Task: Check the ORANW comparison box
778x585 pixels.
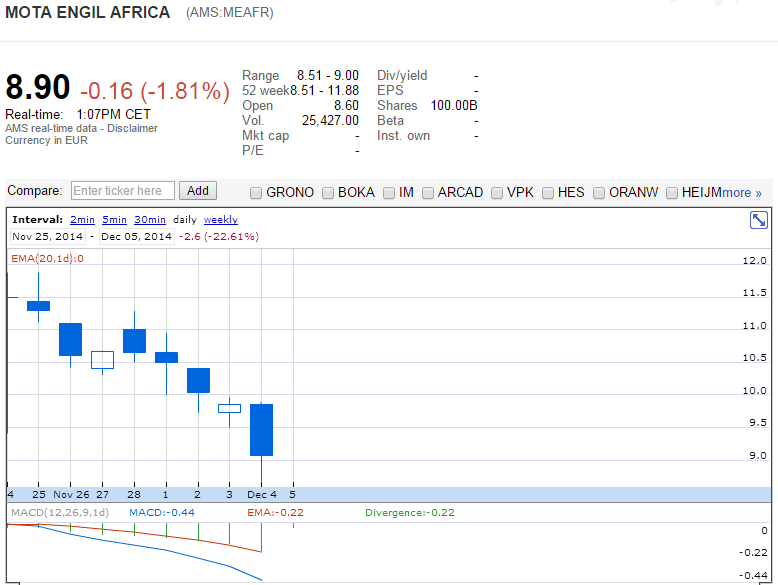Action: pos(599,193)
